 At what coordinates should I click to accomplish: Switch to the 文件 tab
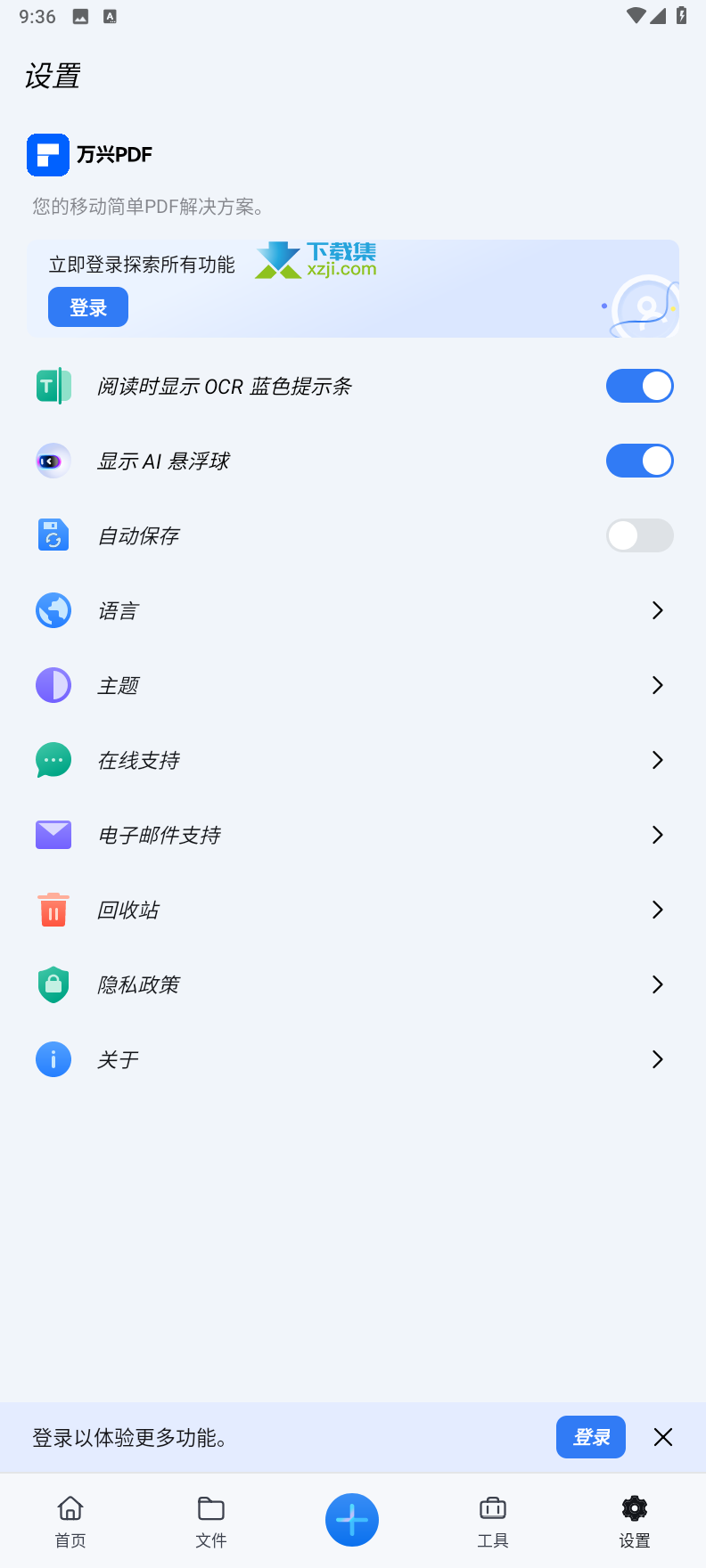click(x=211, y=1522)
